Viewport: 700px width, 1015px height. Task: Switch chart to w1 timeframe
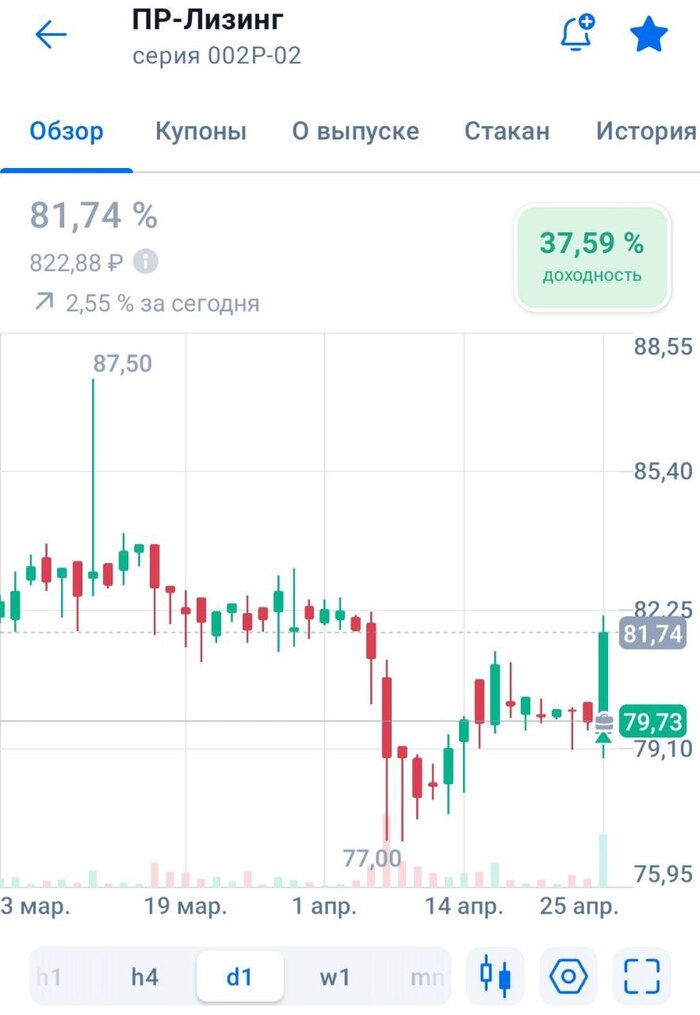click(x=335, y=976)
